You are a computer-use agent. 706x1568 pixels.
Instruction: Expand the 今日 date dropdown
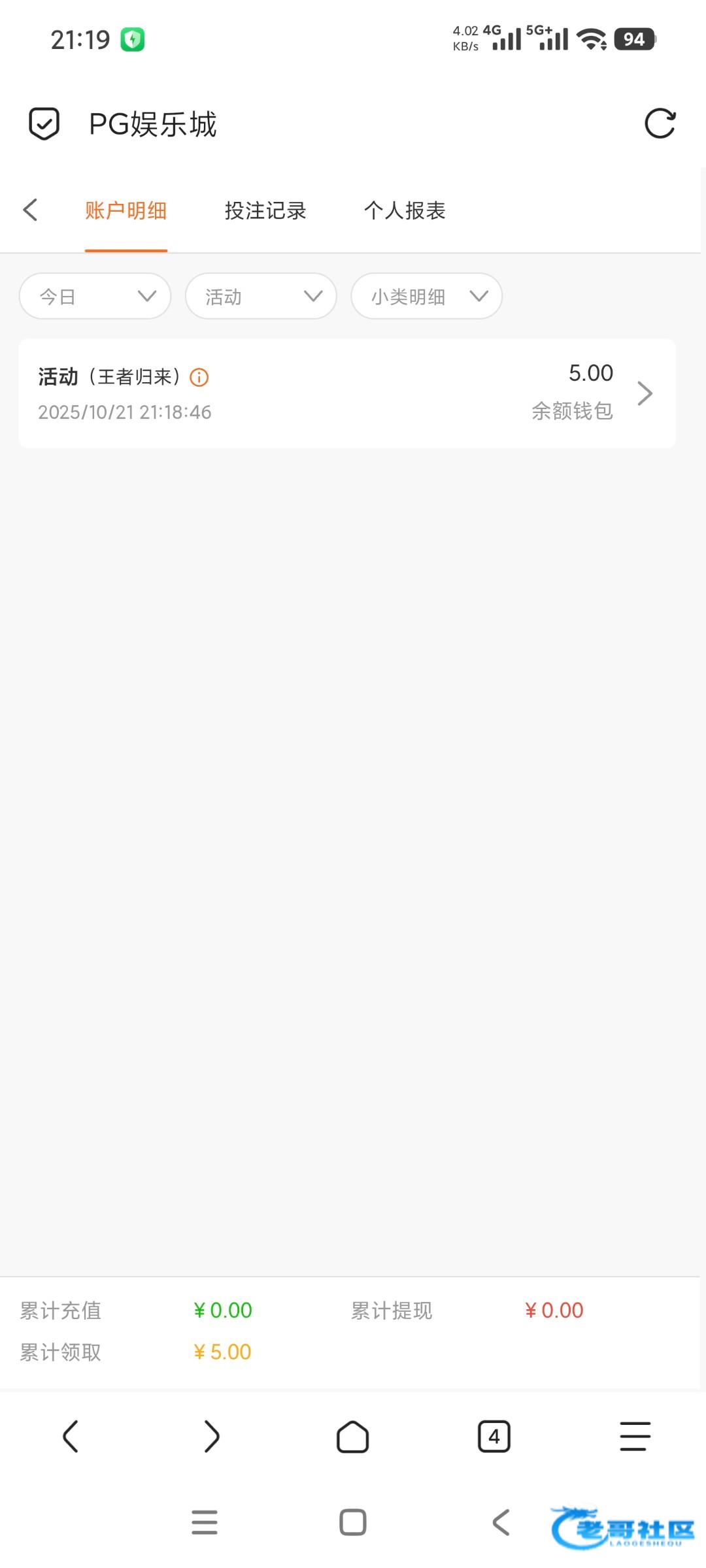95,296
